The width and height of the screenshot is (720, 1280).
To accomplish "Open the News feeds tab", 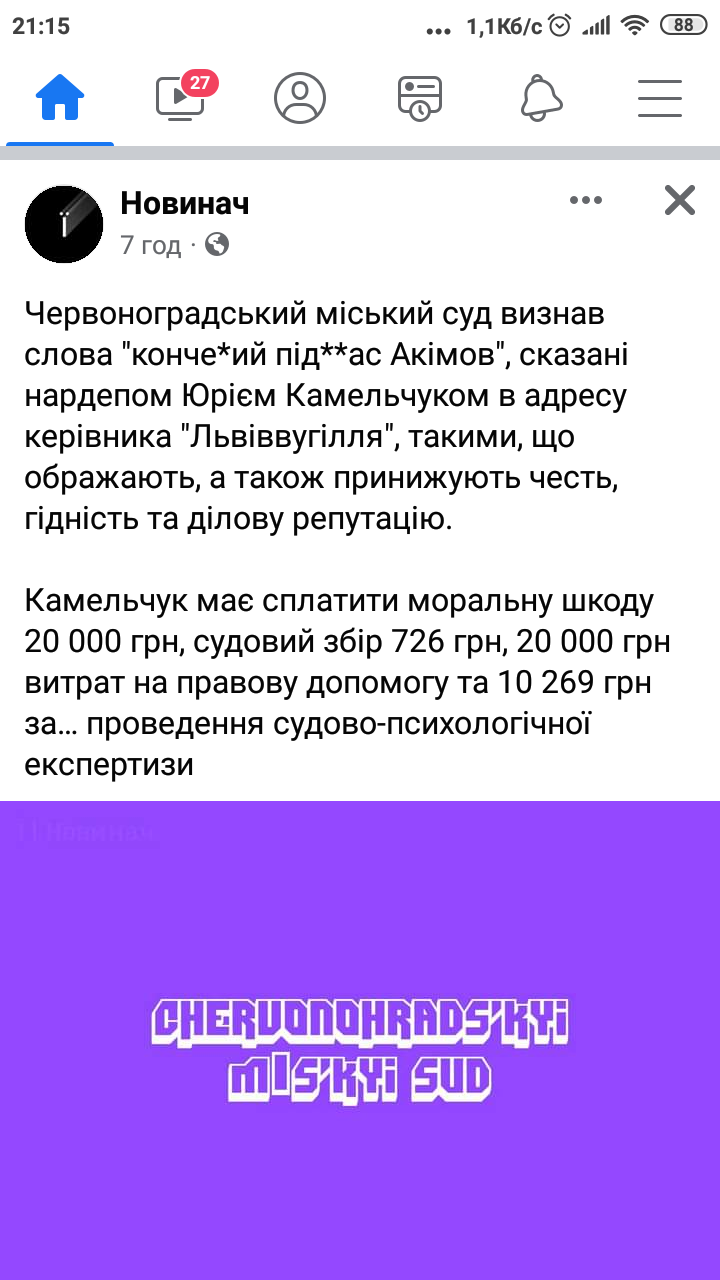I will pos(420,97).
